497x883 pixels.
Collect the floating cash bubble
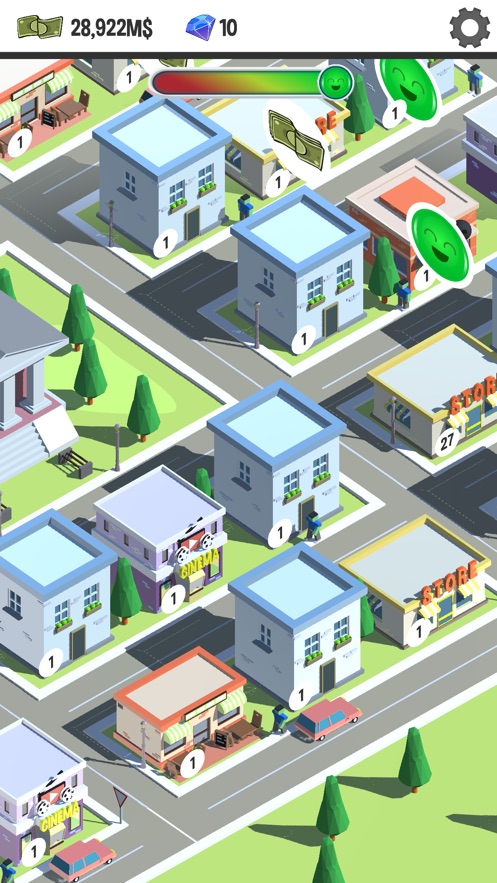tap(297, 140)
